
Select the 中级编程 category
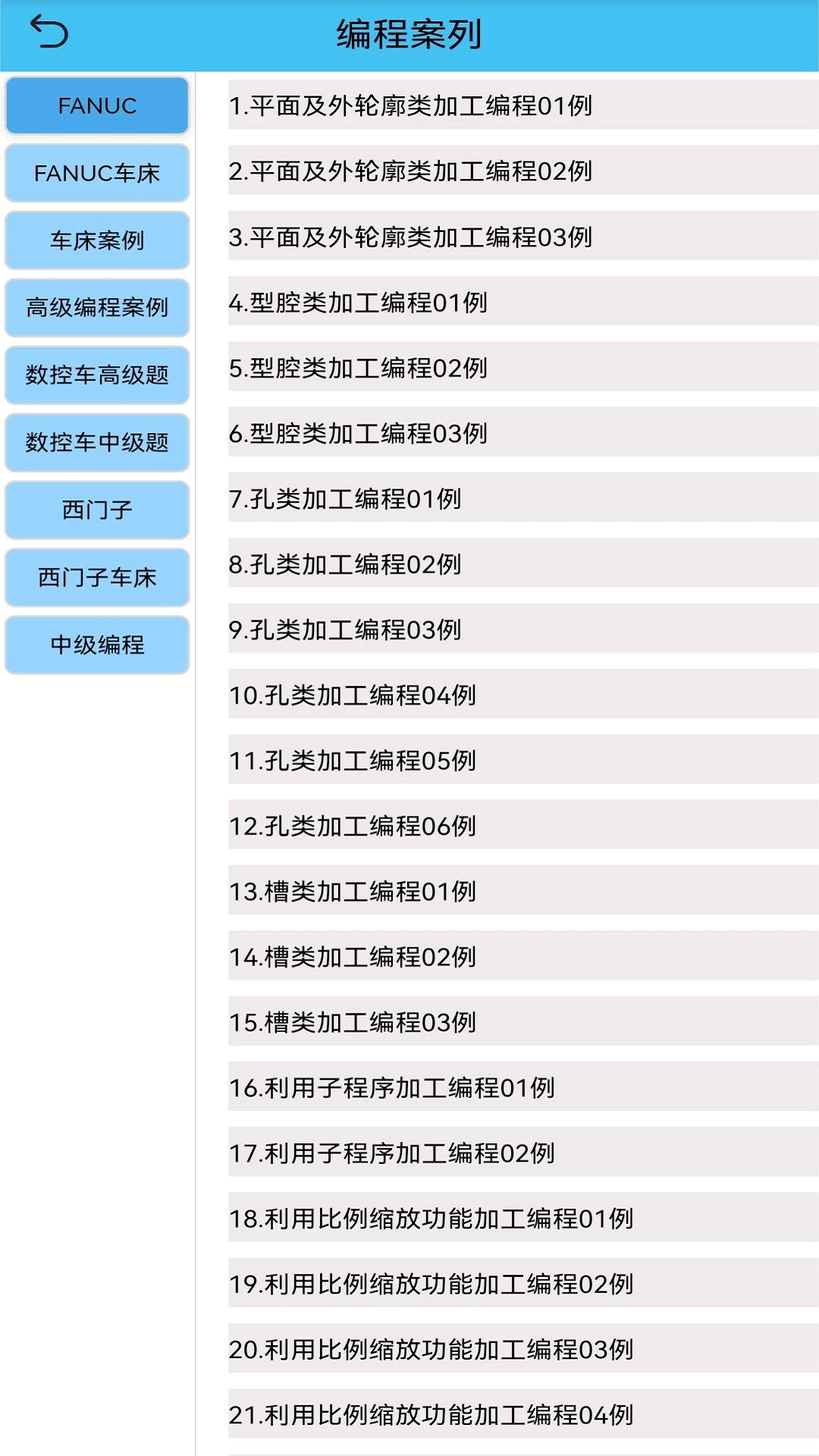pos(96,645)
